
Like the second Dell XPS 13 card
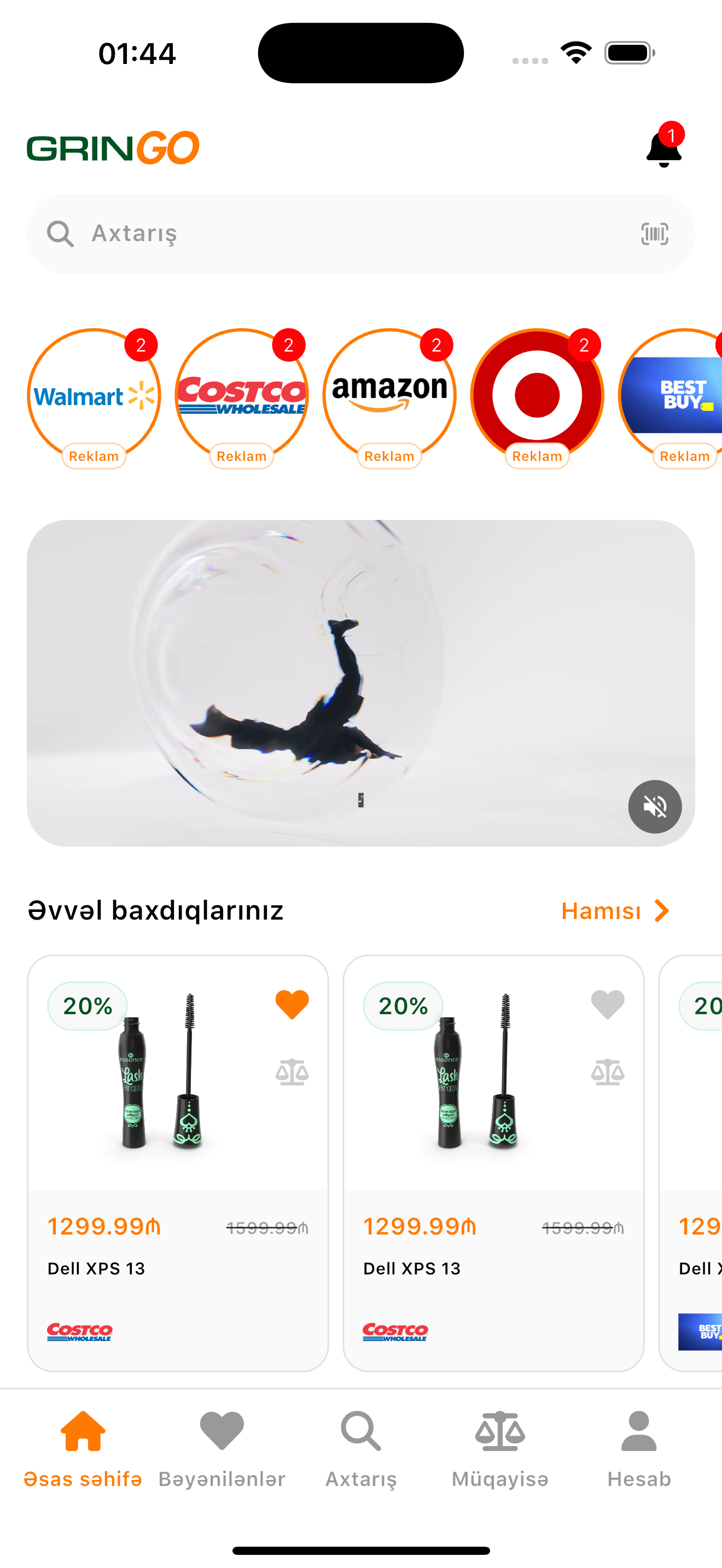608,1004
